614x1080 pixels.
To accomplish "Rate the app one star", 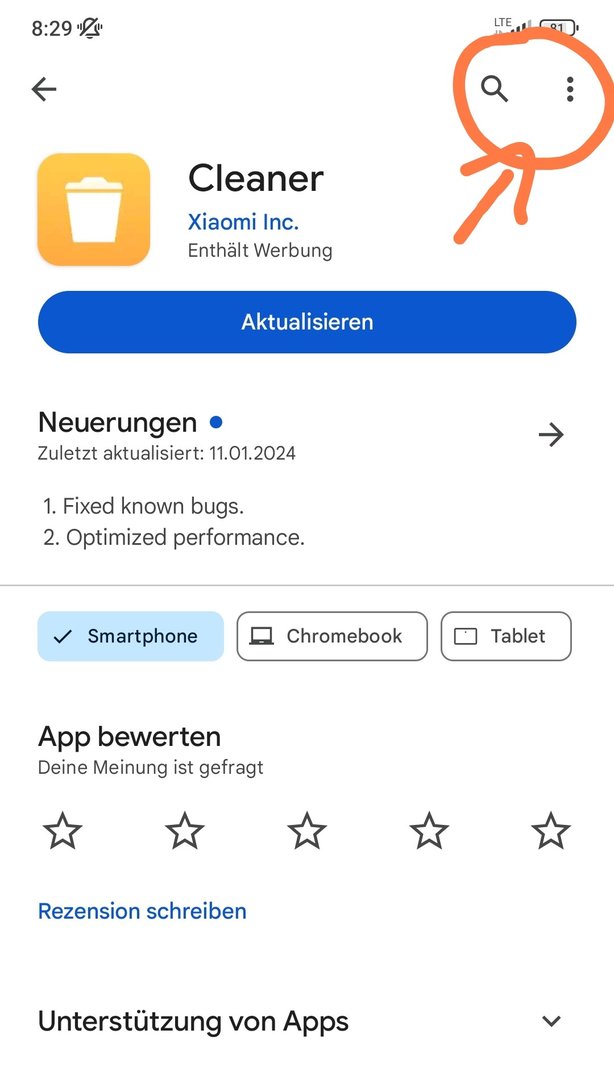I will click(x=62, y=831).
